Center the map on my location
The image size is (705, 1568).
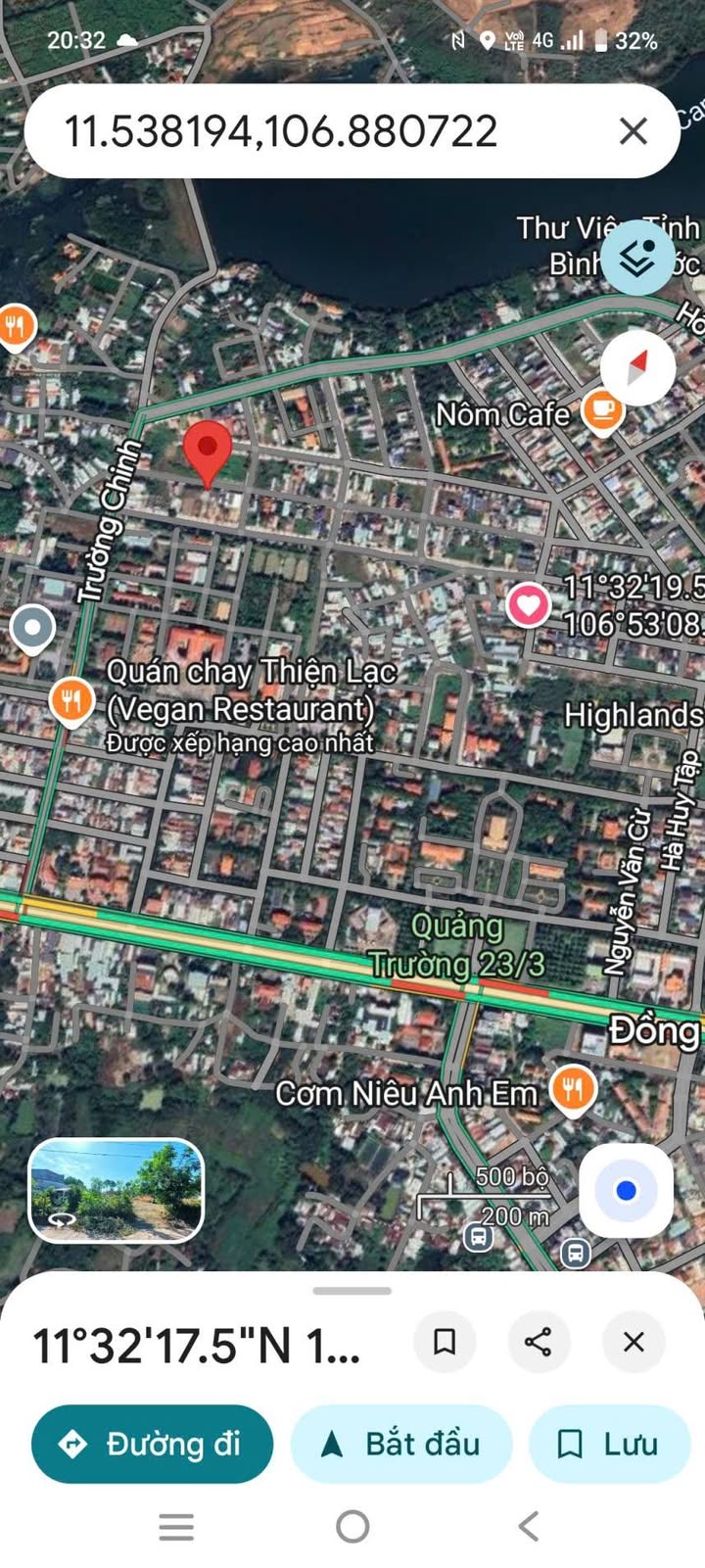pos(626,1190)
